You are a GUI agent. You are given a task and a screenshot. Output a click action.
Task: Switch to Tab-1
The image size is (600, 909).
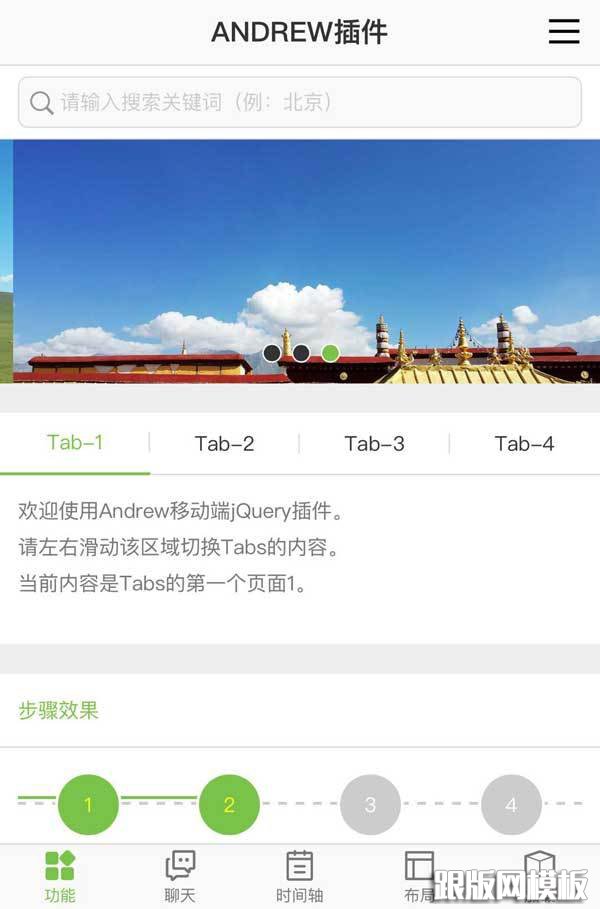click(75, 442)
